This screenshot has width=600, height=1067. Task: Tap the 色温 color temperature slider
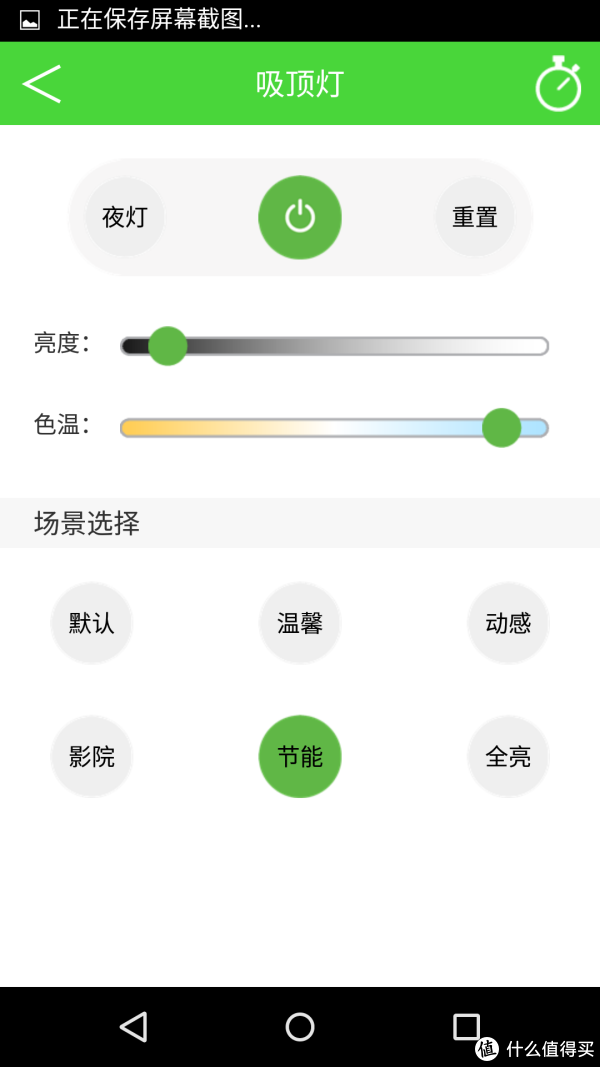point(334,428)
